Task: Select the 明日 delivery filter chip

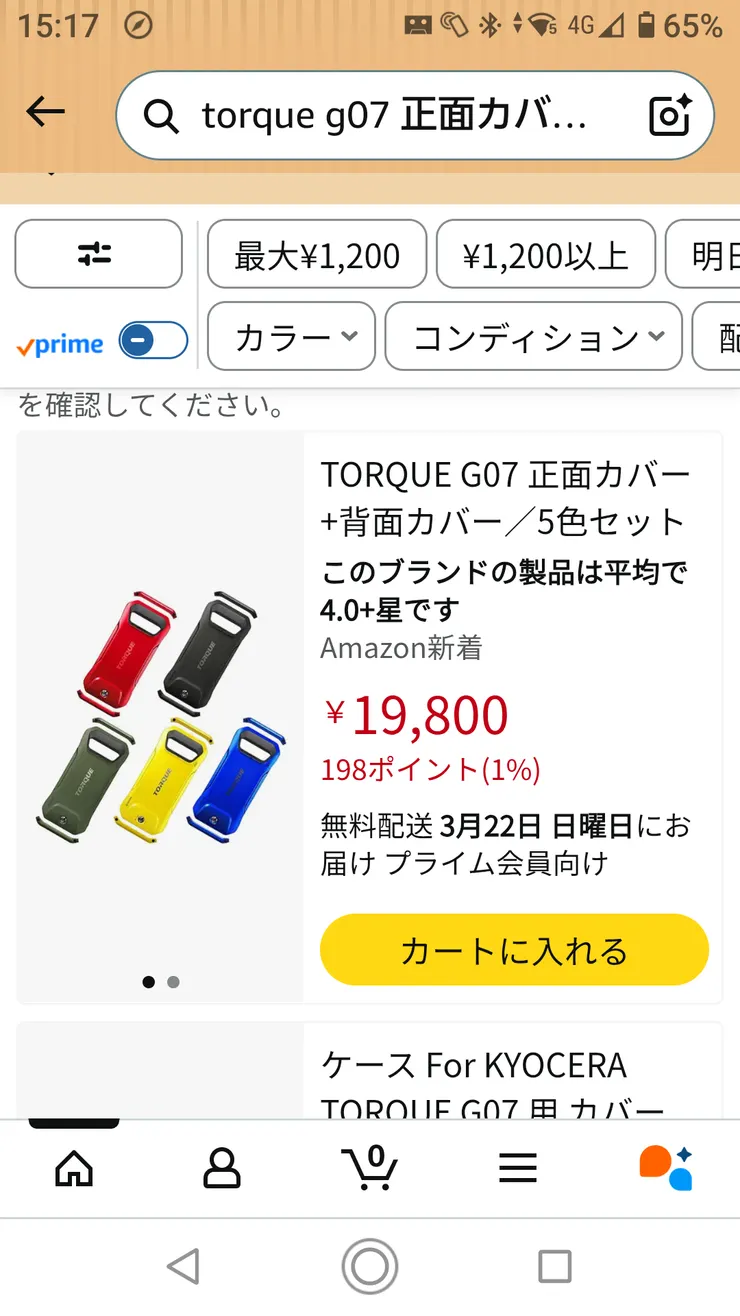Action: pos(712,254)
